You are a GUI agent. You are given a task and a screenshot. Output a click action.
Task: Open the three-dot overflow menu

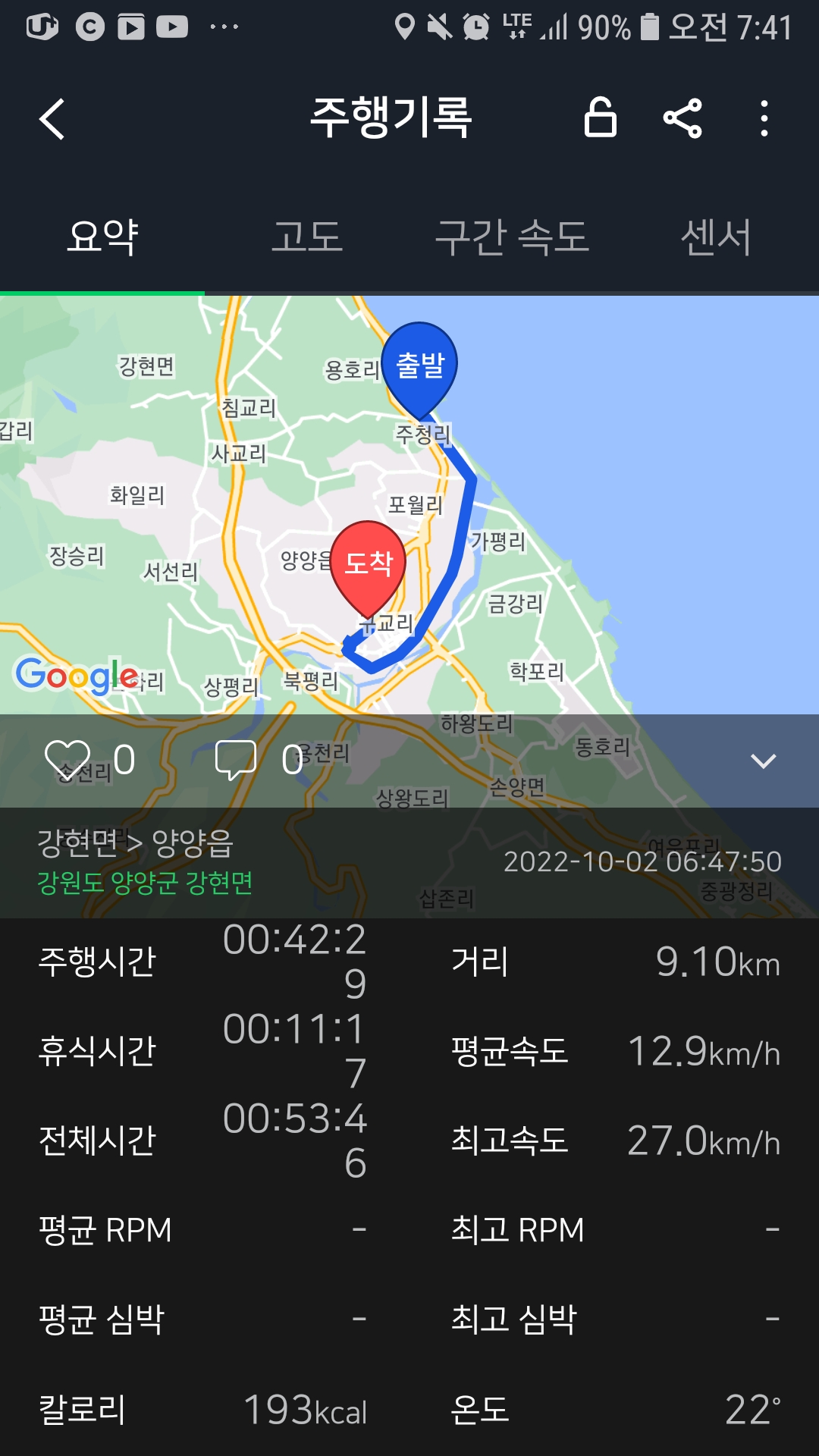pos(764,118)
